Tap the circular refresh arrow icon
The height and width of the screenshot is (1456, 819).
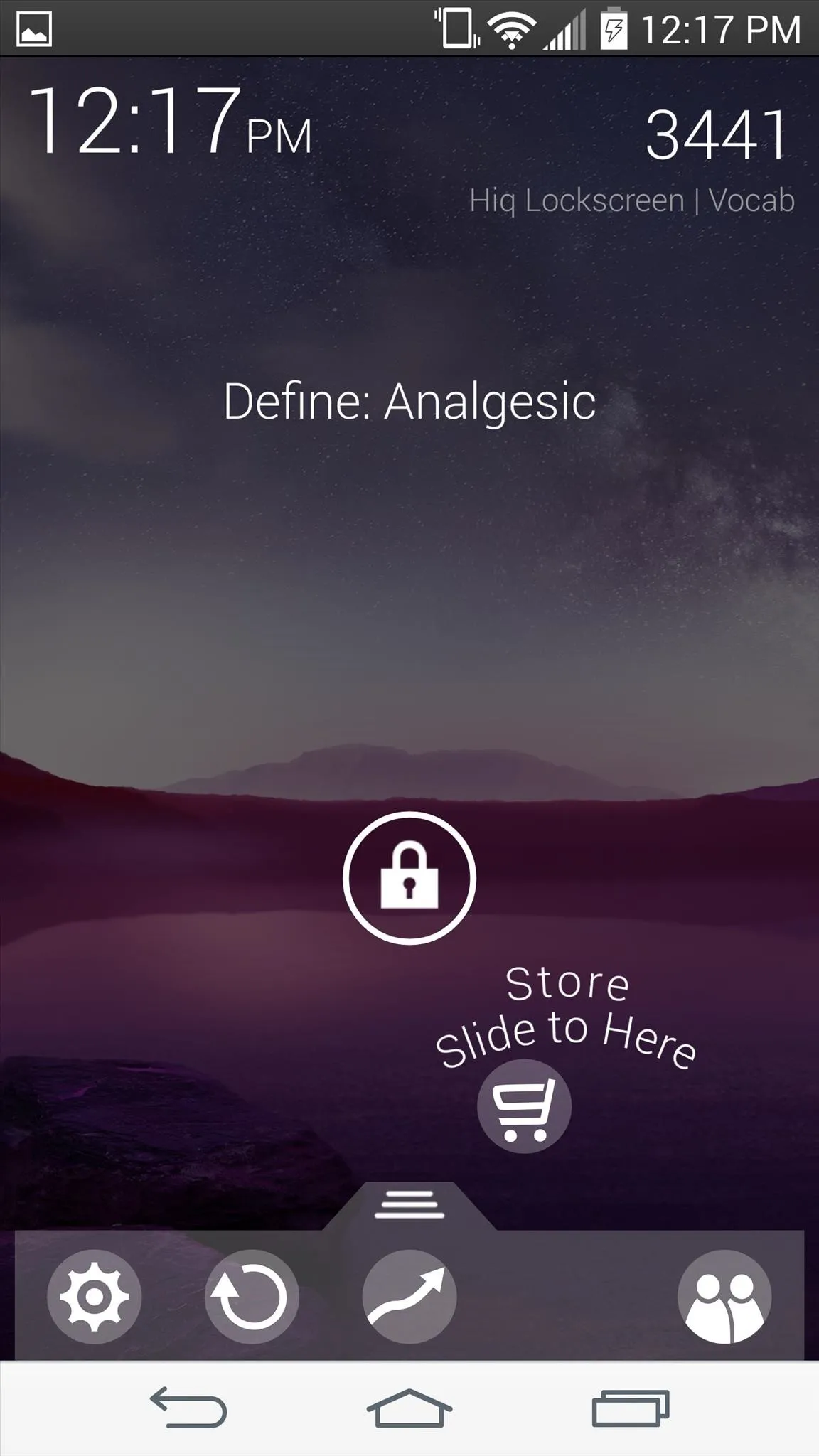point(252,1297)
